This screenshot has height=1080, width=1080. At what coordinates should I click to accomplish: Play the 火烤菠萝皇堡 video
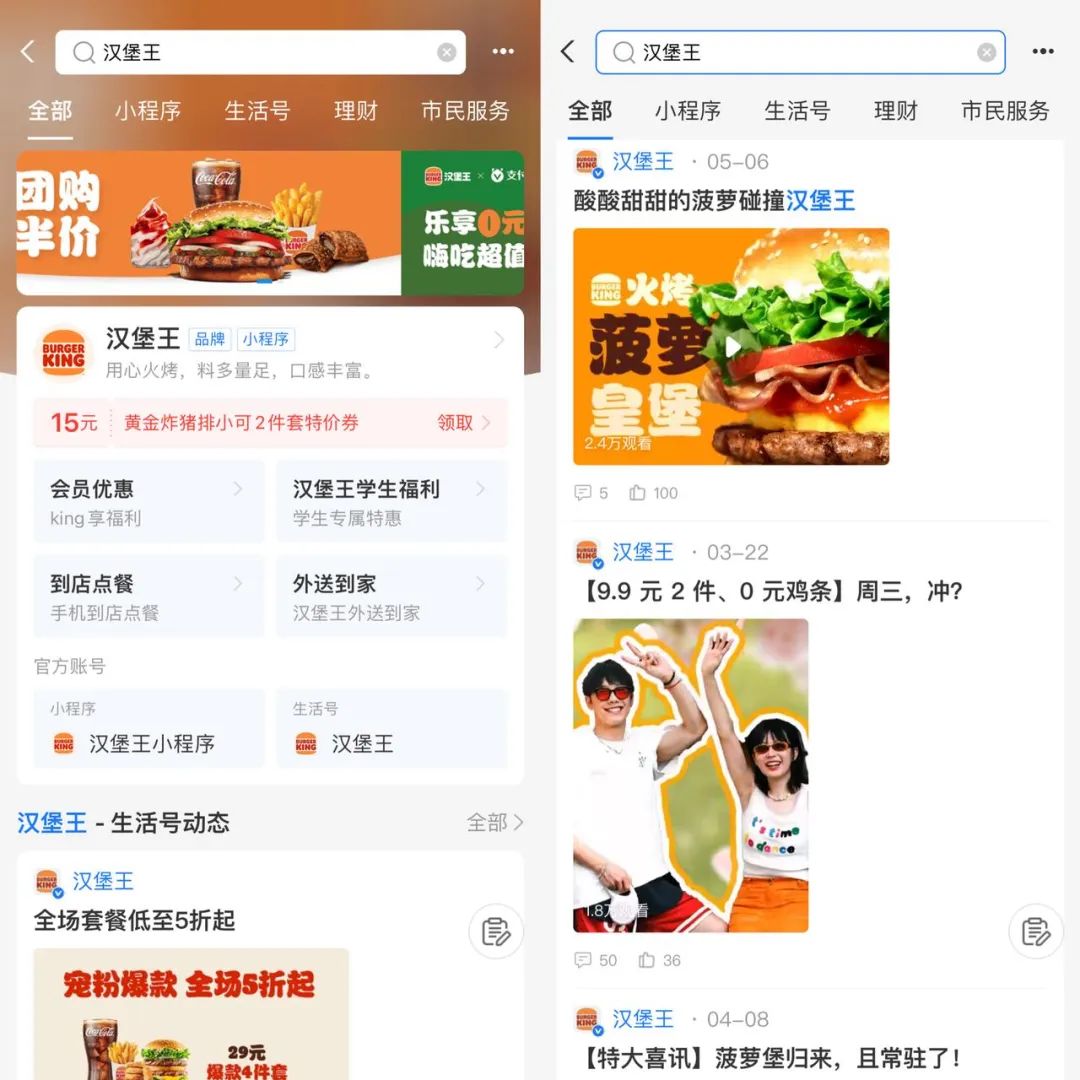tap(732, 346)
